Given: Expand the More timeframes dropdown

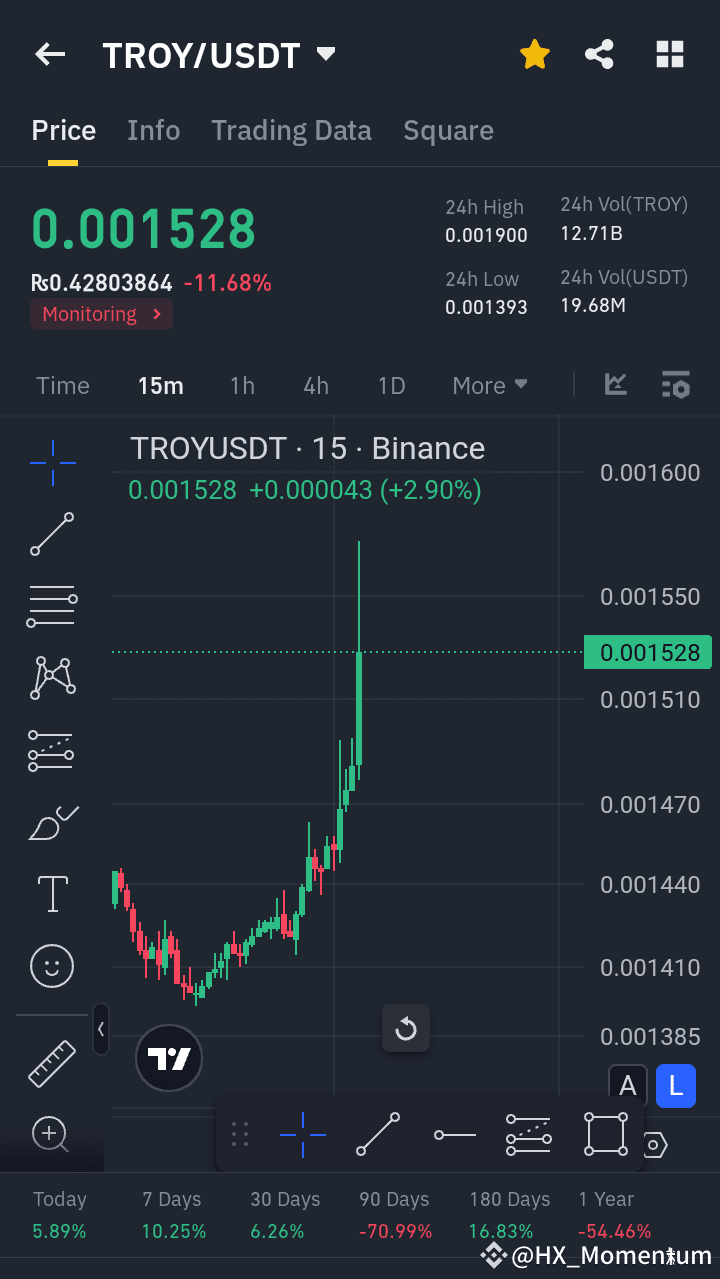Looking at the screenshot, I should tap(489, 385).
